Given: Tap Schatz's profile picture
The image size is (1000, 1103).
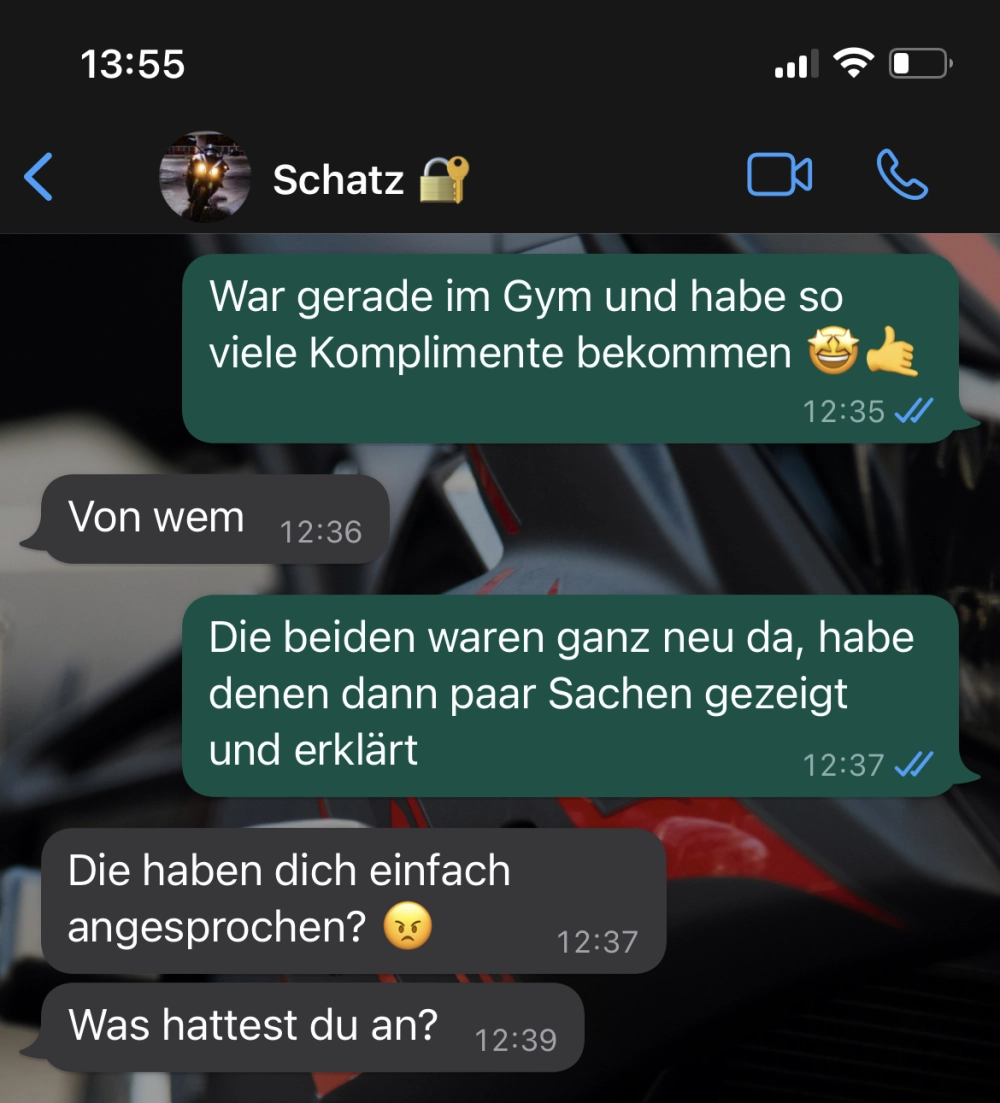Looking at the screenshot, I should coord(204,177).
